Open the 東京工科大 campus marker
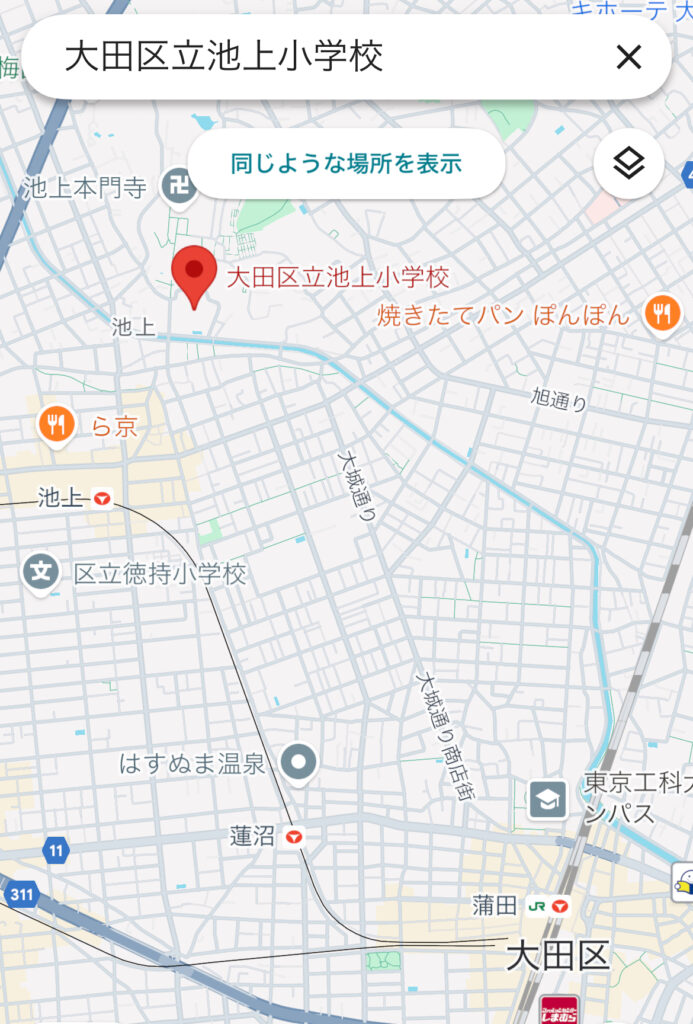Screen dimensions: 693x1024 pyautogui.click(x=548, y=798)
